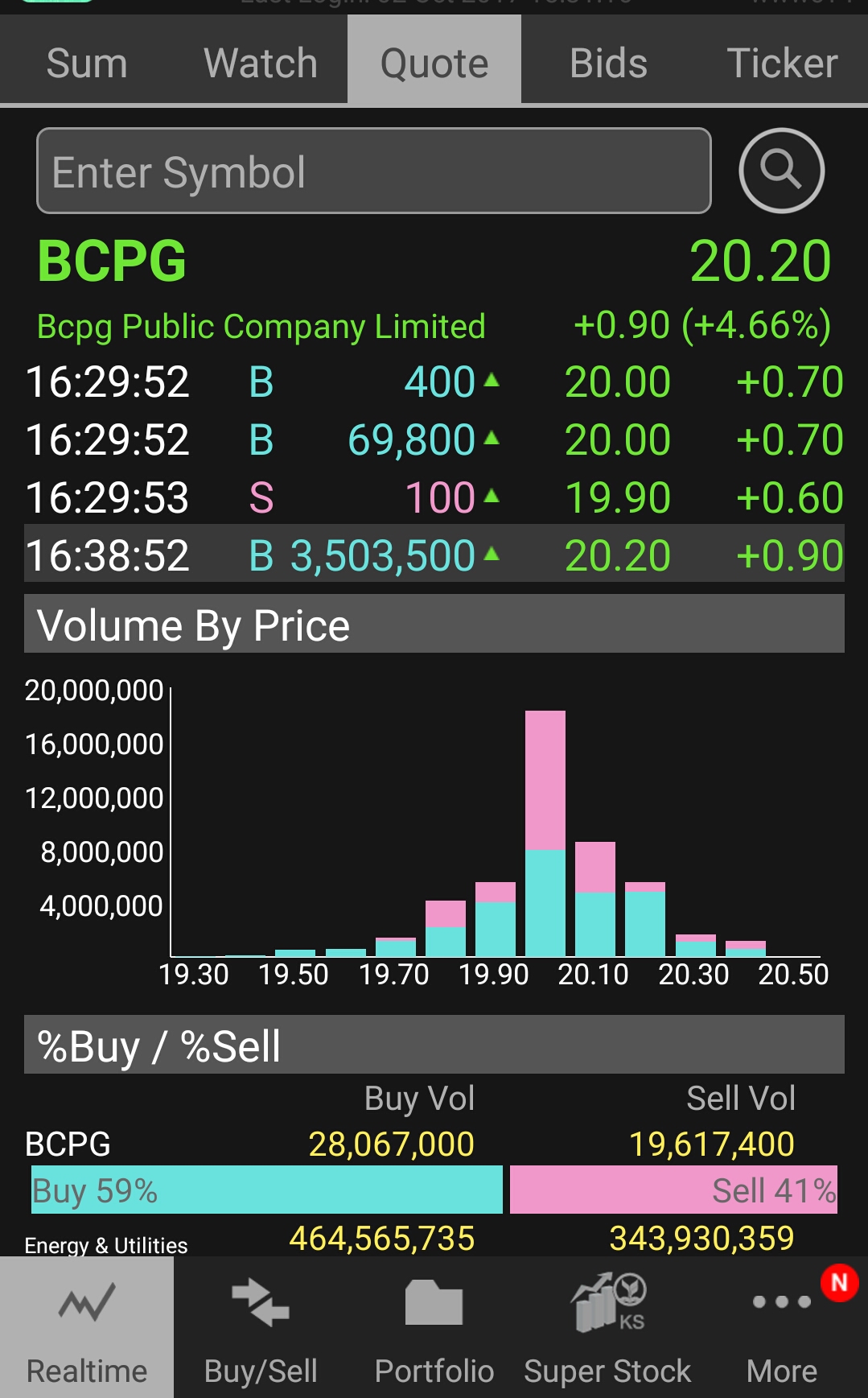Go to Realtime in bottom navigation
868x1398 pixels.
(87, 1327)
